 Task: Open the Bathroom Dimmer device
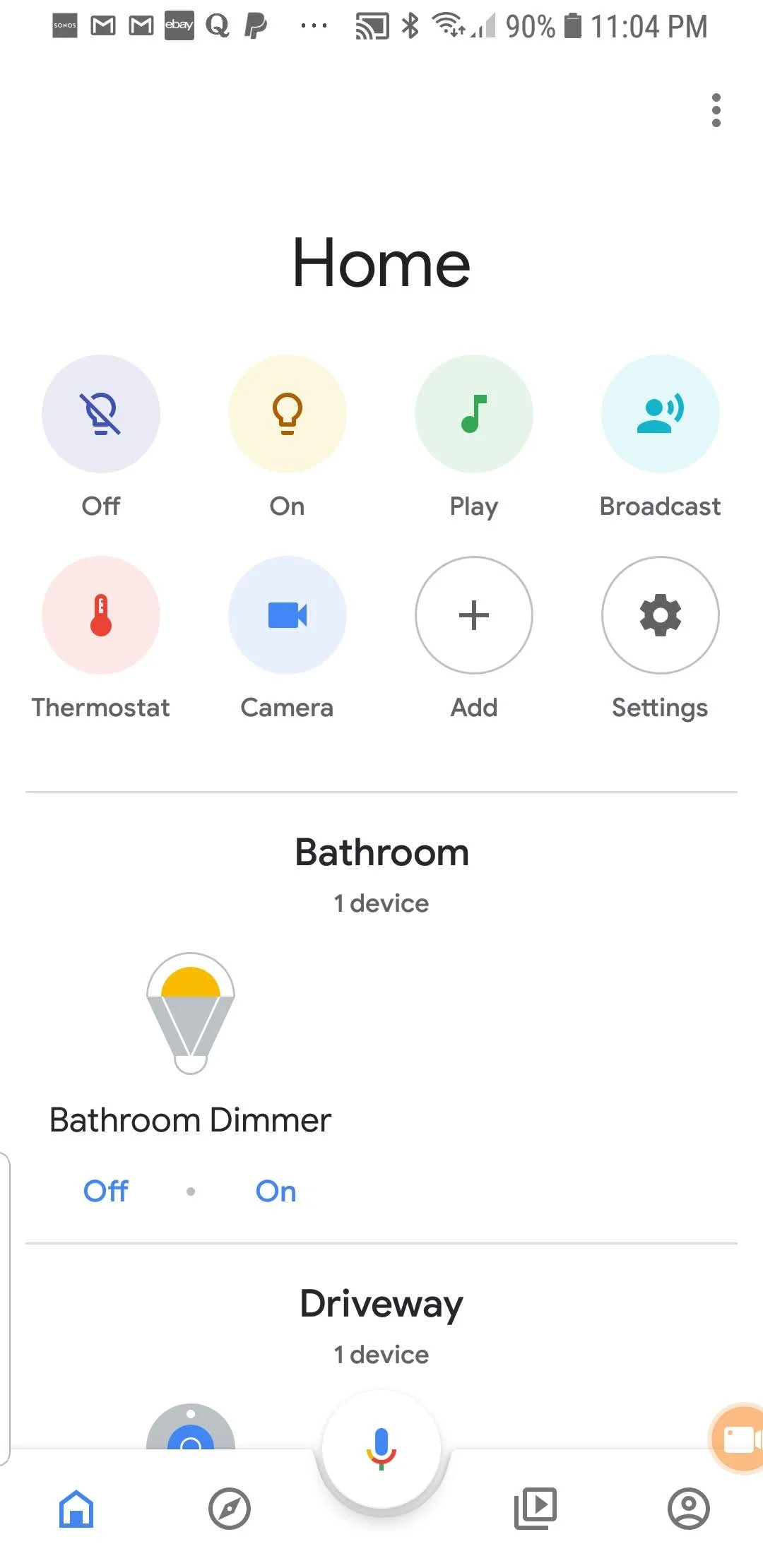coord(191,1014)
